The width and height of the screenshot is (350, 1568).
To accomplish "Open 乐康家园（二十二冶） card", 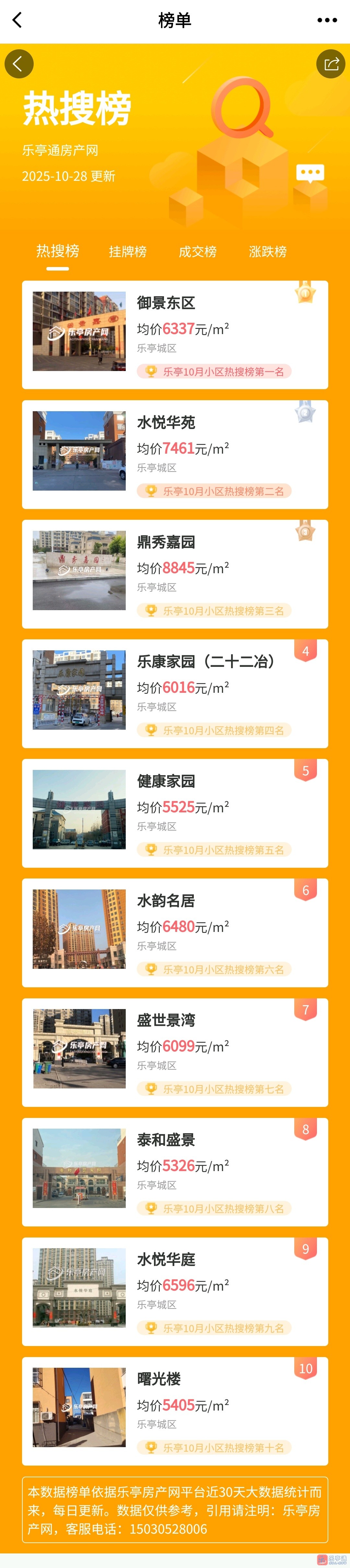I will point(175,694).
